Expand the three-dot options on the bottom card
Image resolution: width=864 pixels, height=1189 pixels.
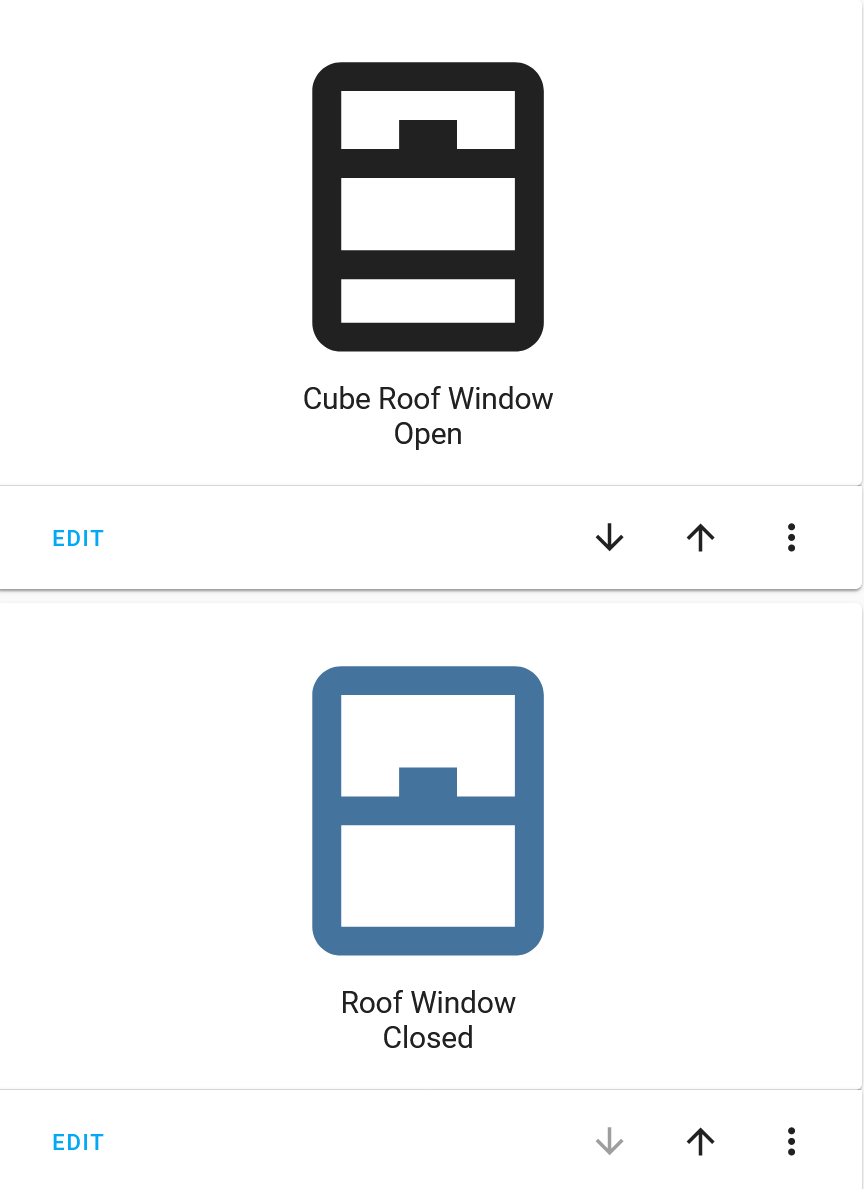point(791,1141)
